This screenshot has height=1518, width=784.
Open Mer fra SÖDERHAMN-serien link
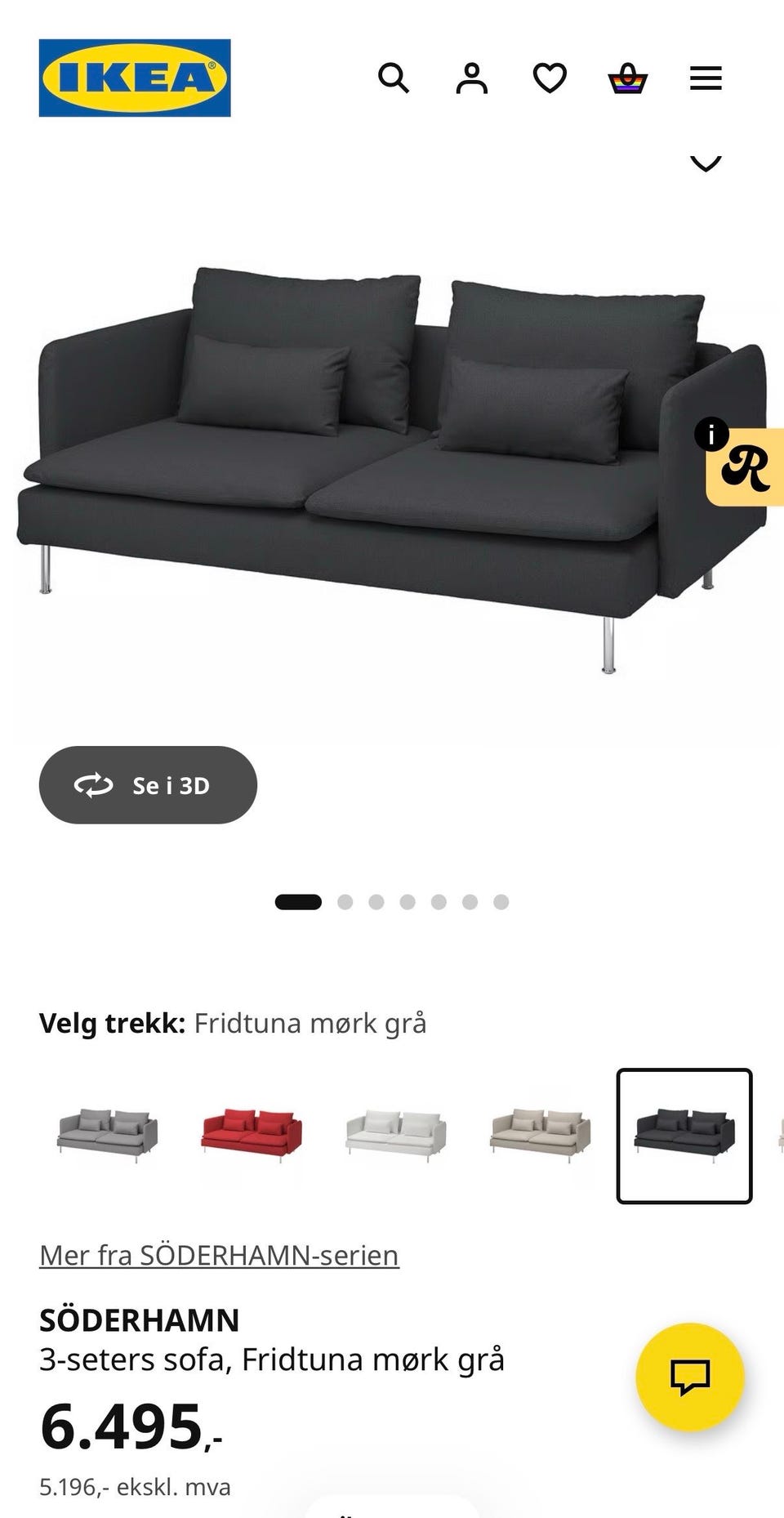(219, 1255)
